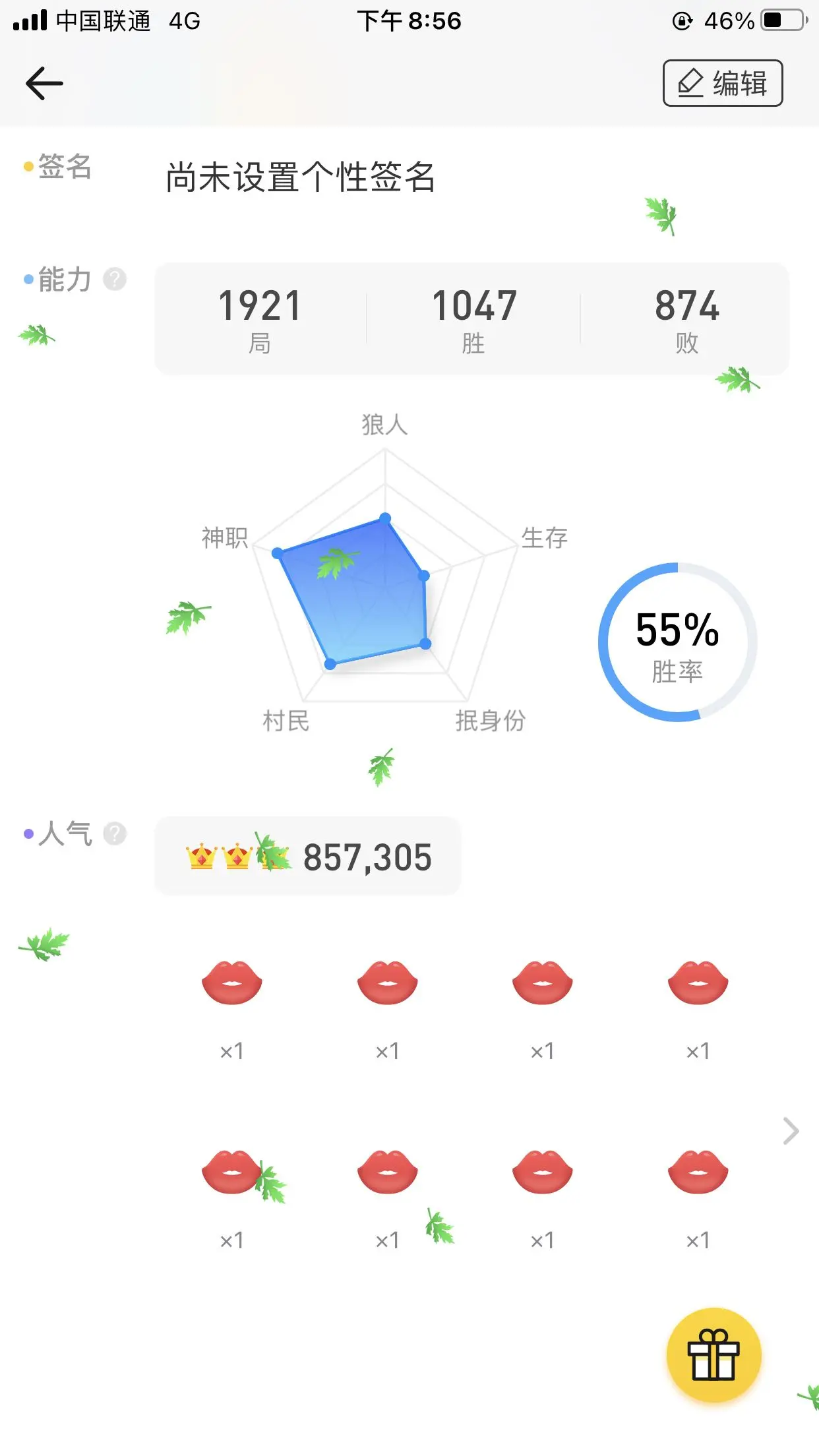Tap the help icon next to 人气

115,834
